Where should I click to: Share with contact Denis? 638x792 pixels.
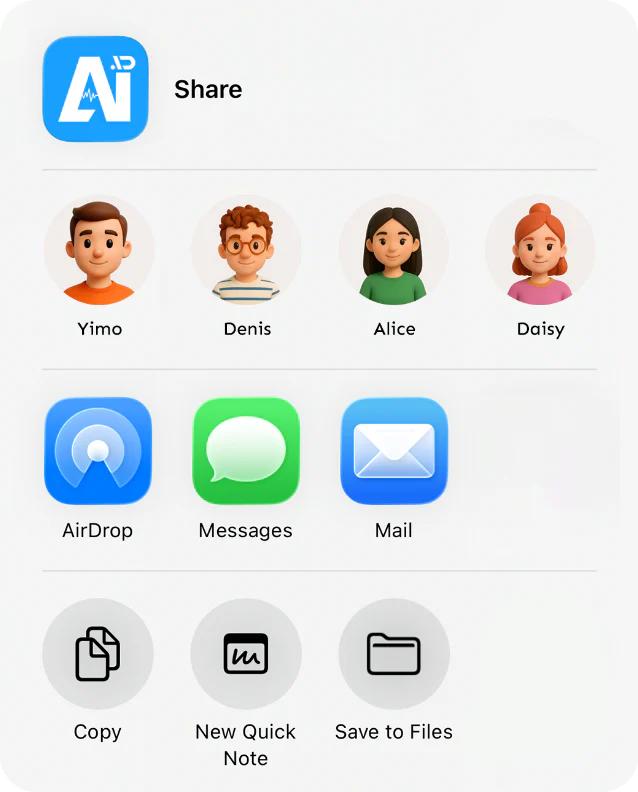coord(246,252)
